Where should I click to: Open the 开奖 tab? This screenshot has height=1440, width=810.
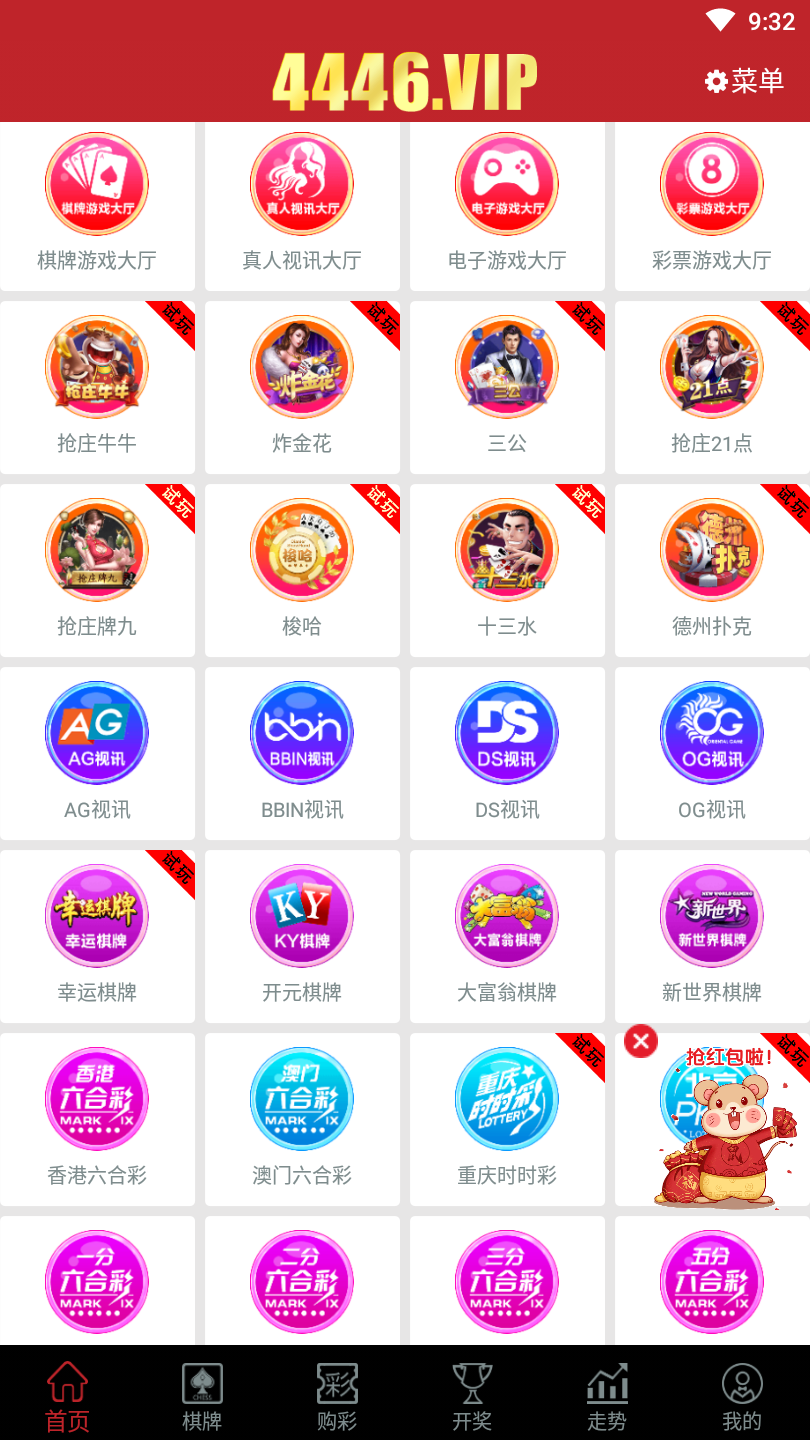(x=472, y=1397)
